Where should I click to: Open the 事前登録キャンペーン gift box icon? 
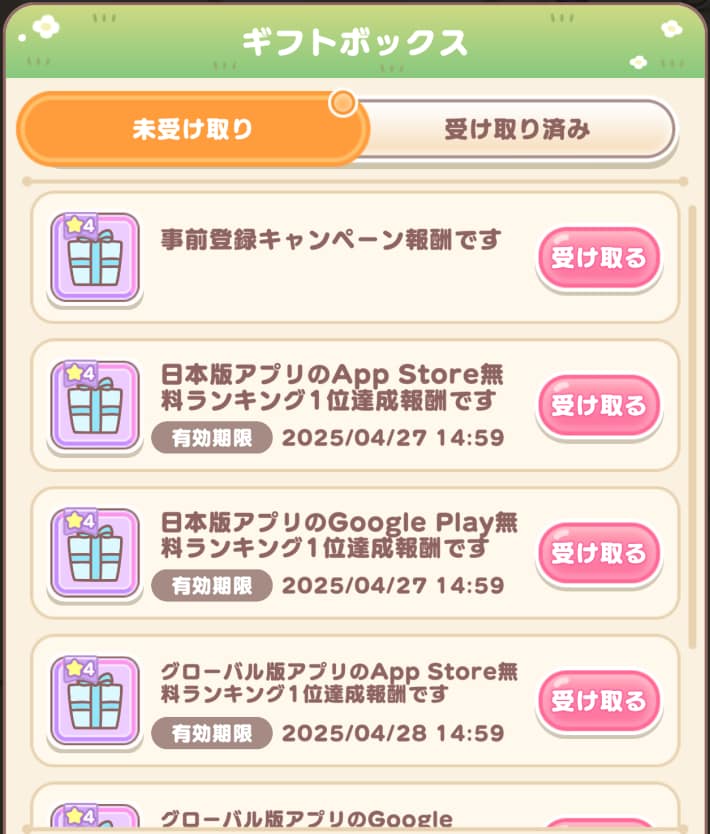pos(95,257)
